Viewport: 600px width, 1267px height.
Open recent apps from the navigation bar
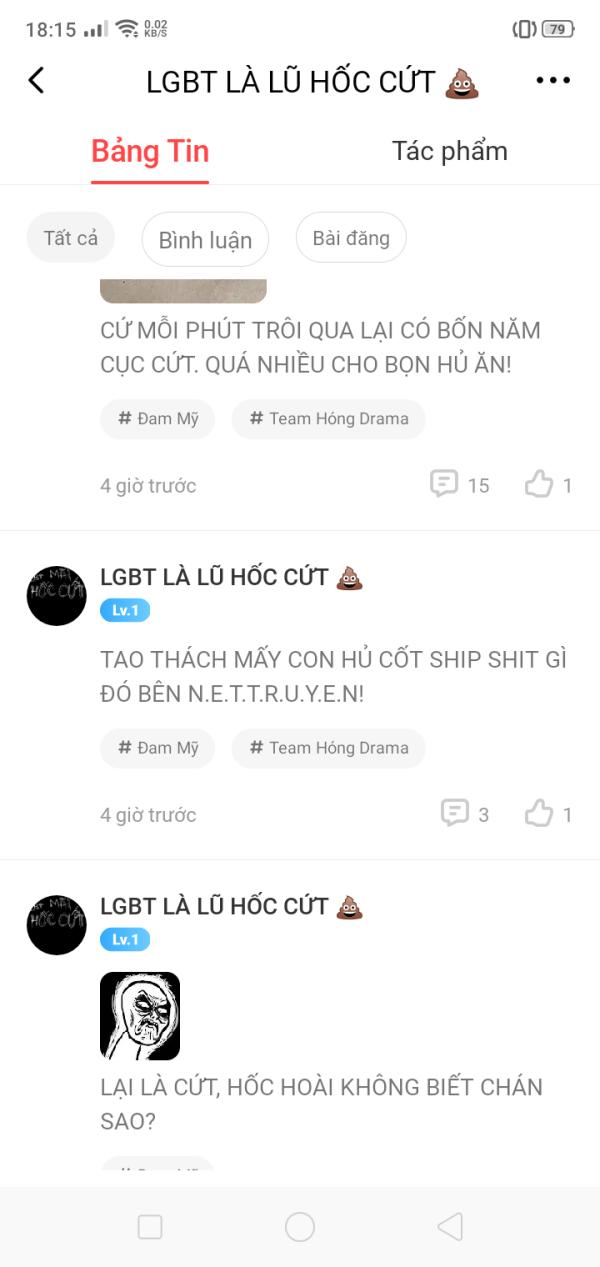[x=150, y=1227]
